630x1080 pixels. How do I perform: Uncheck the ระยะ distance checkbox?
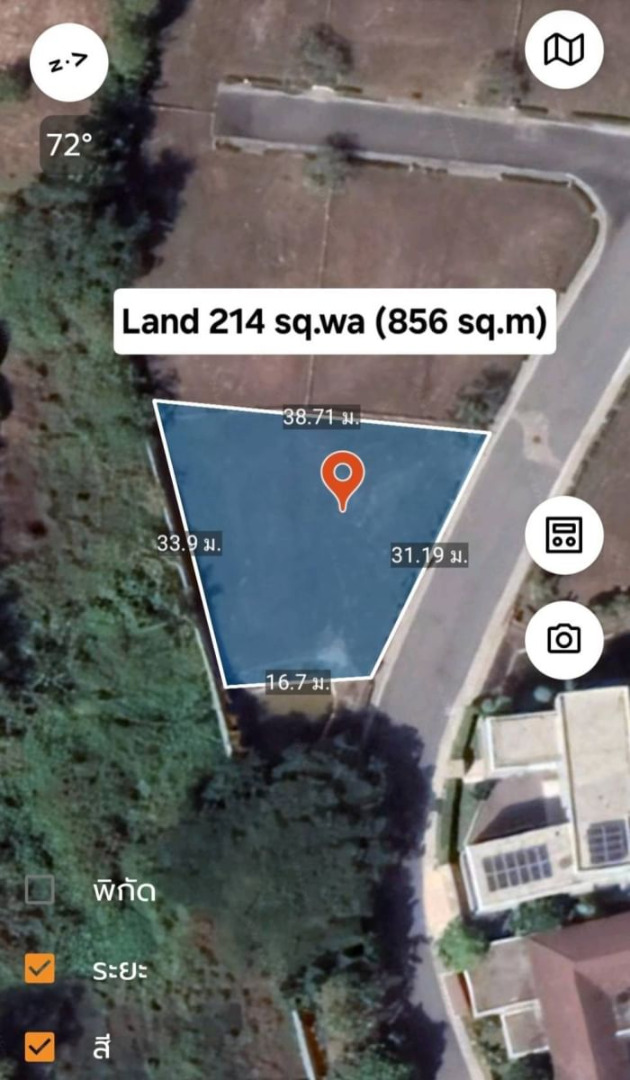(x=40, y=968)
